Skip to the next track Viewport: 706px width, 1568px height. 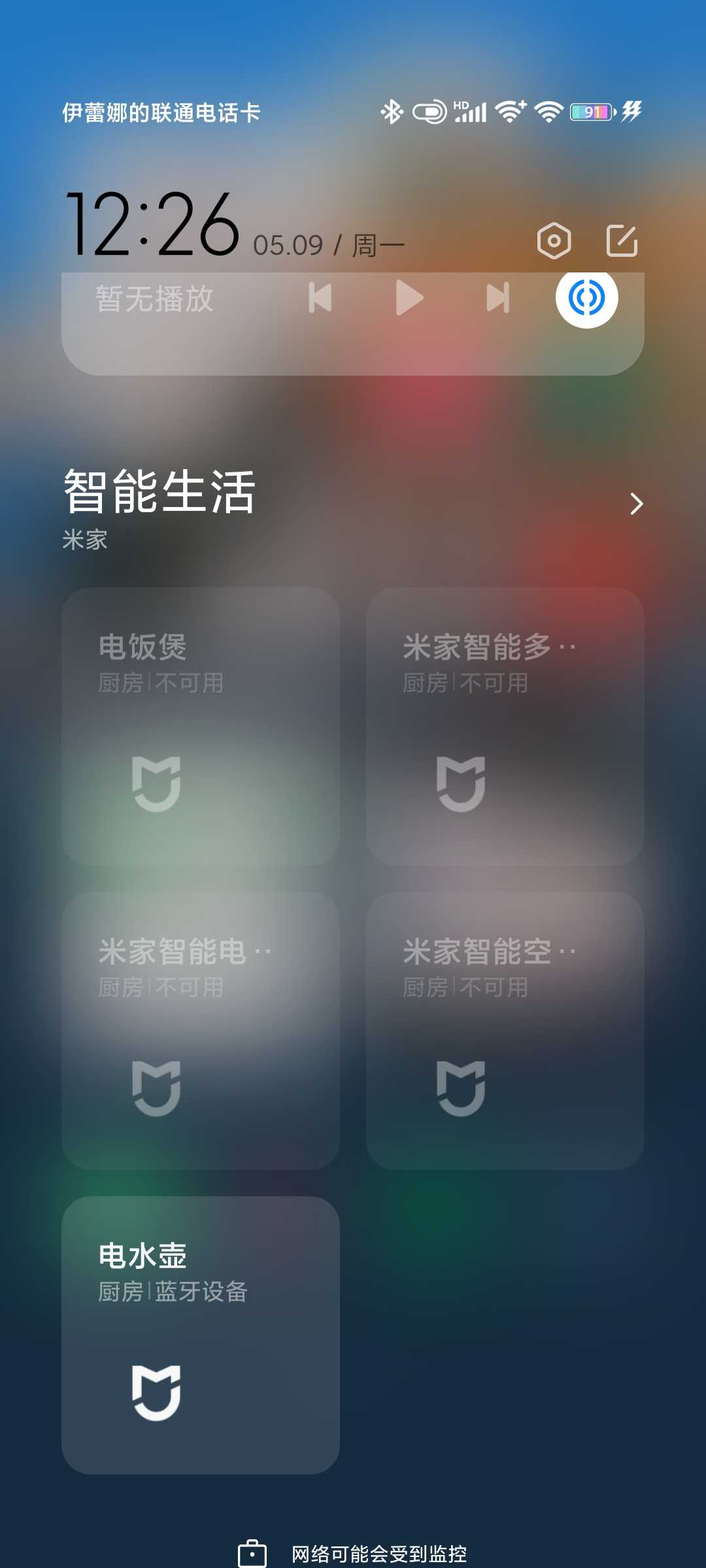tap(497, 299)
